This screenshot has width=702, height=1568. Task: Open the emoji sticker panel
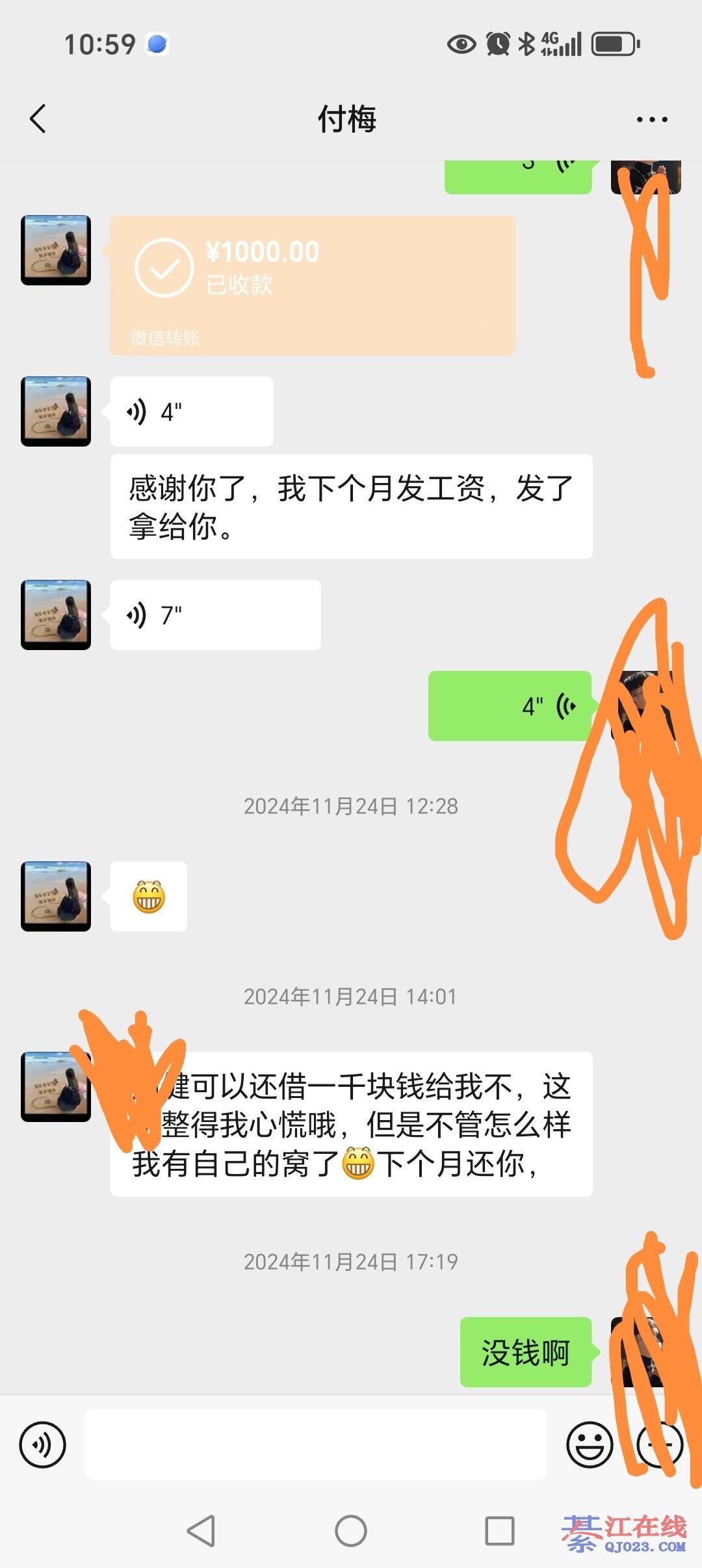click(x=590, y=1445)
